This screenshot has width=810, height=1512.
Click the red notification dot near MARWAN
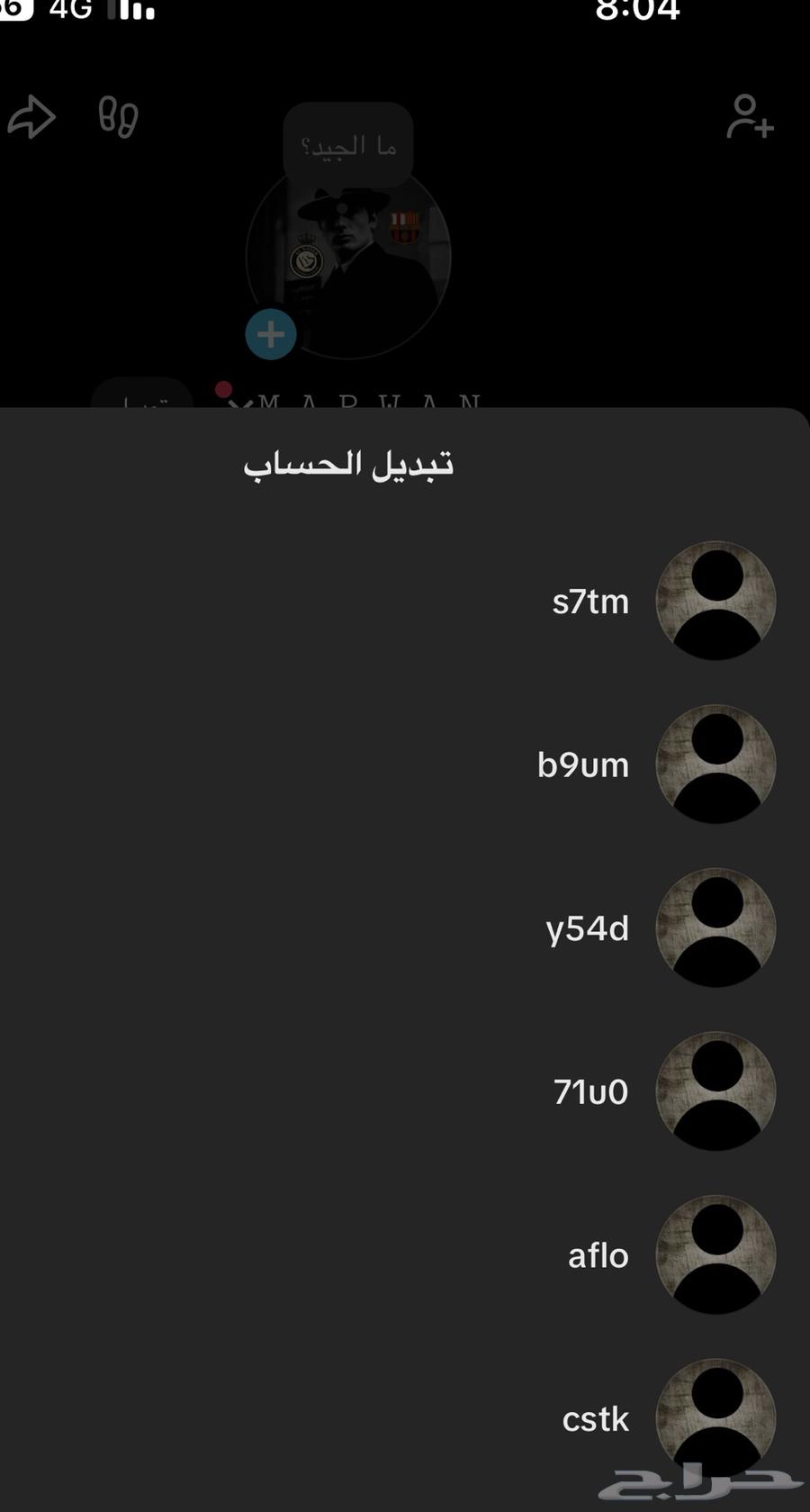222,390
